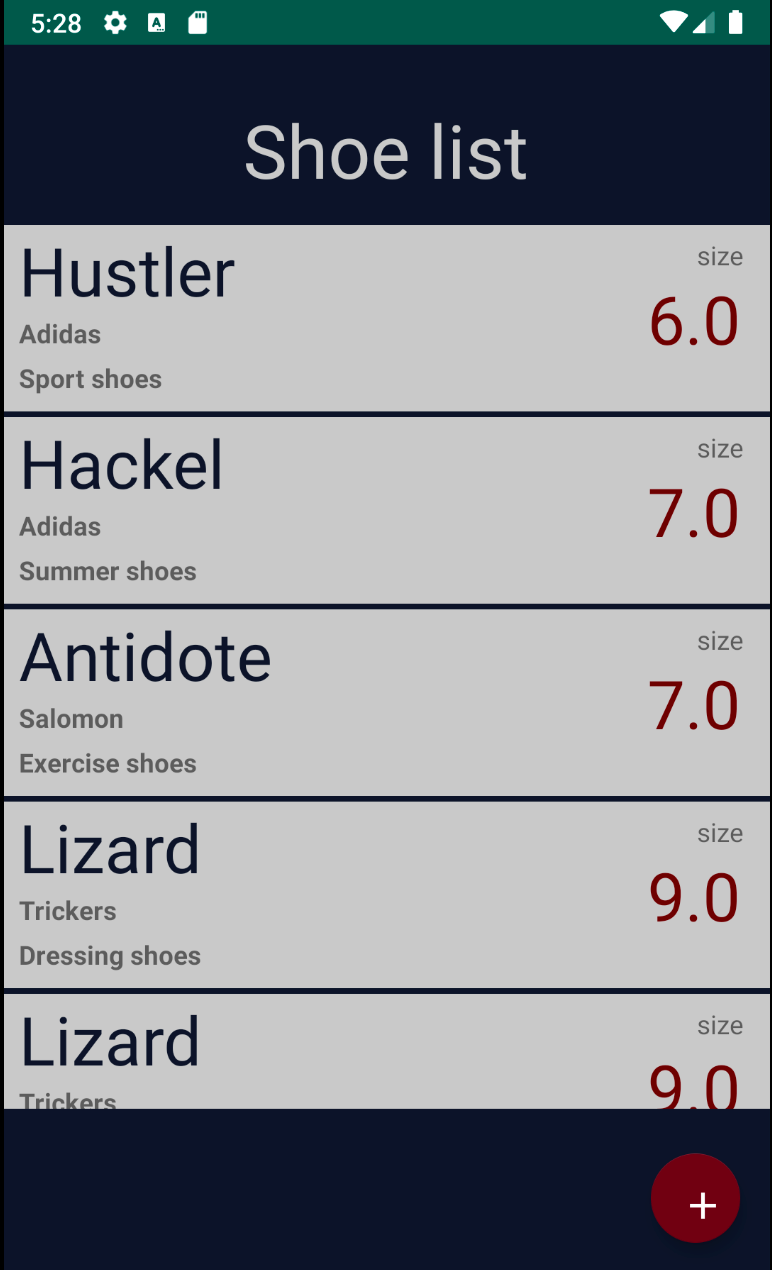772x1270 pixels.
Task: Select the Antidote Salomon shoe entry
Action: 386,700
